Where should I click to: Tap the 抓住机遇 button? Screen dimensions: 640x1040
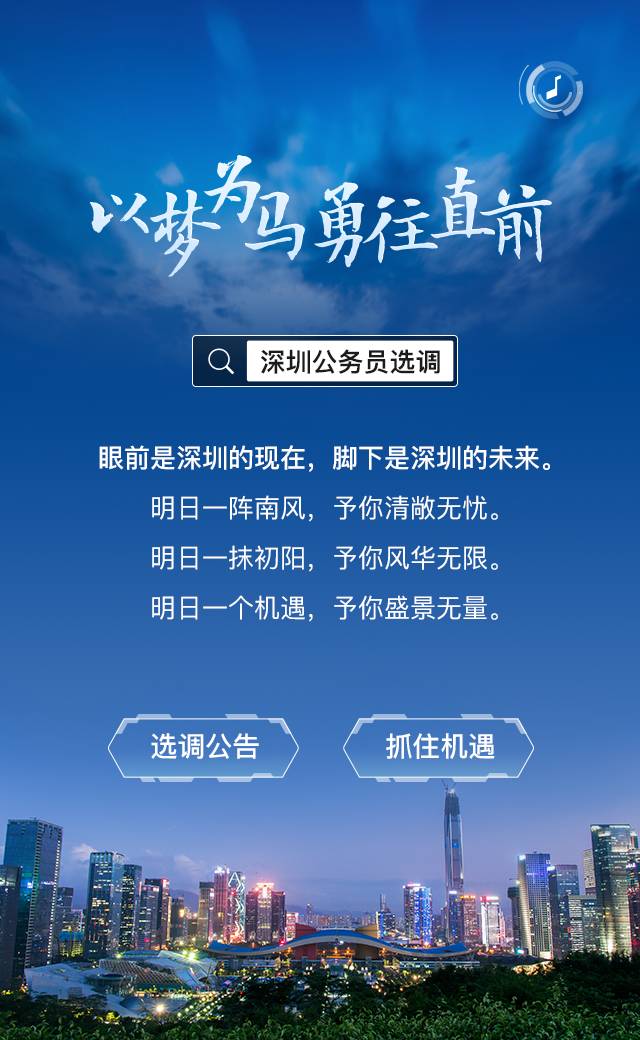[x=438, y=748]
